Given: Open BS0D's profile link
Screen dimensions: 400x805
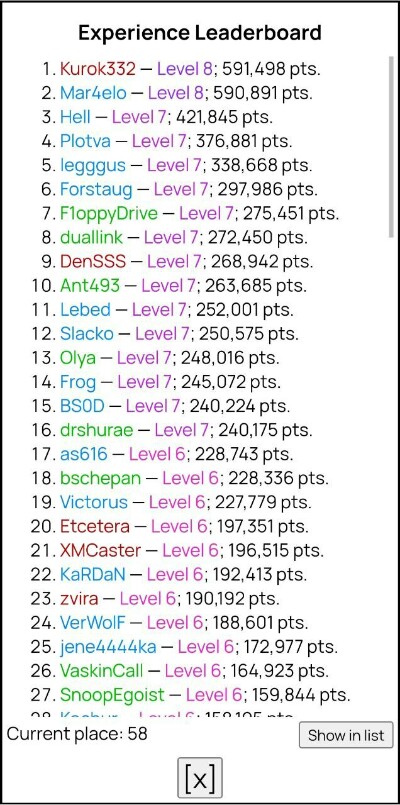Looking at the screenshot, I should (82, 406).
